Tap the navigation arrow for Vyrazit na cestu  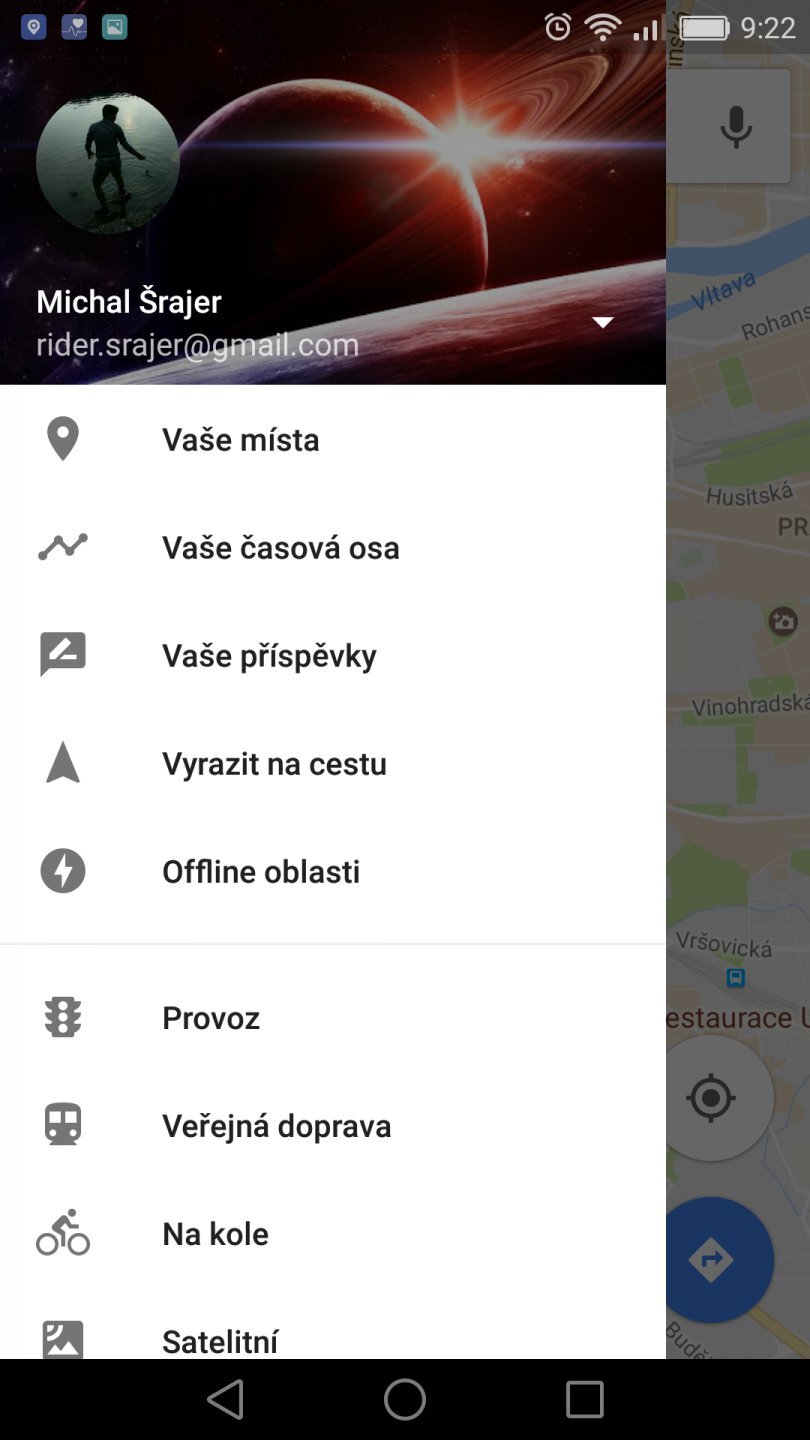tap(62, 762)
